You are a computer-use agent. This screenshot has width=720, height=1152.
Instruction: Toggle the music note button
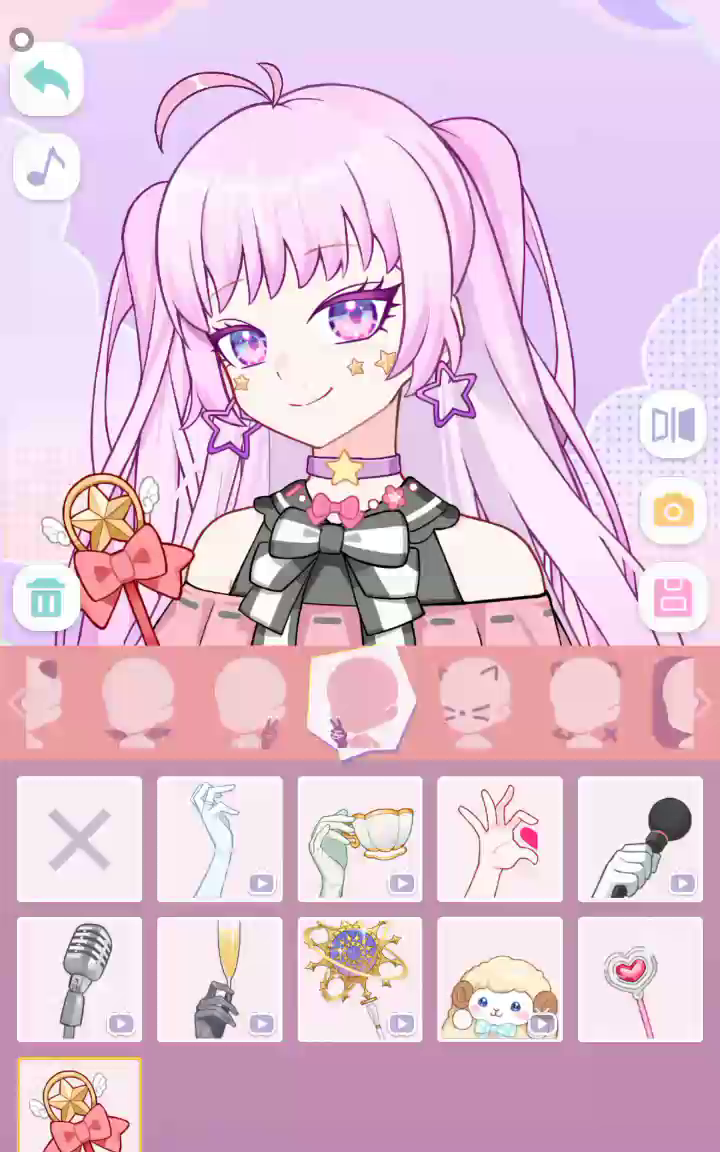46,166
